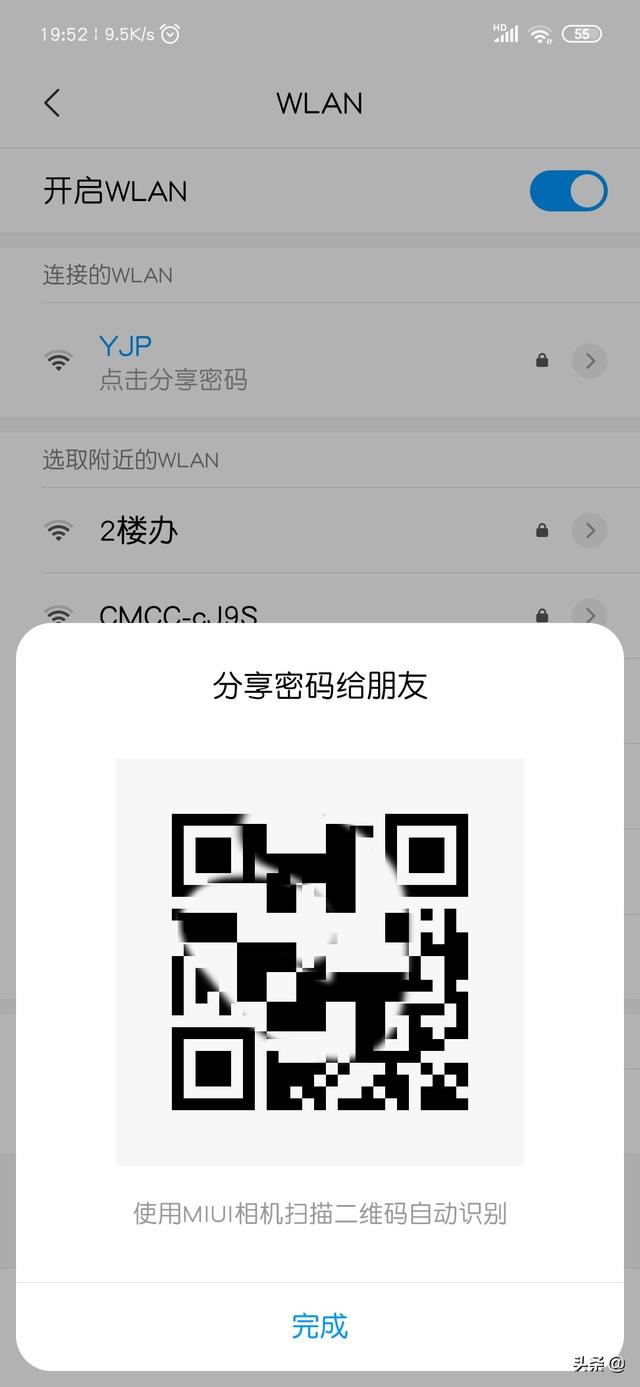Open details arrow for YJP
The image size is (640, 1387).
point(590,361)
